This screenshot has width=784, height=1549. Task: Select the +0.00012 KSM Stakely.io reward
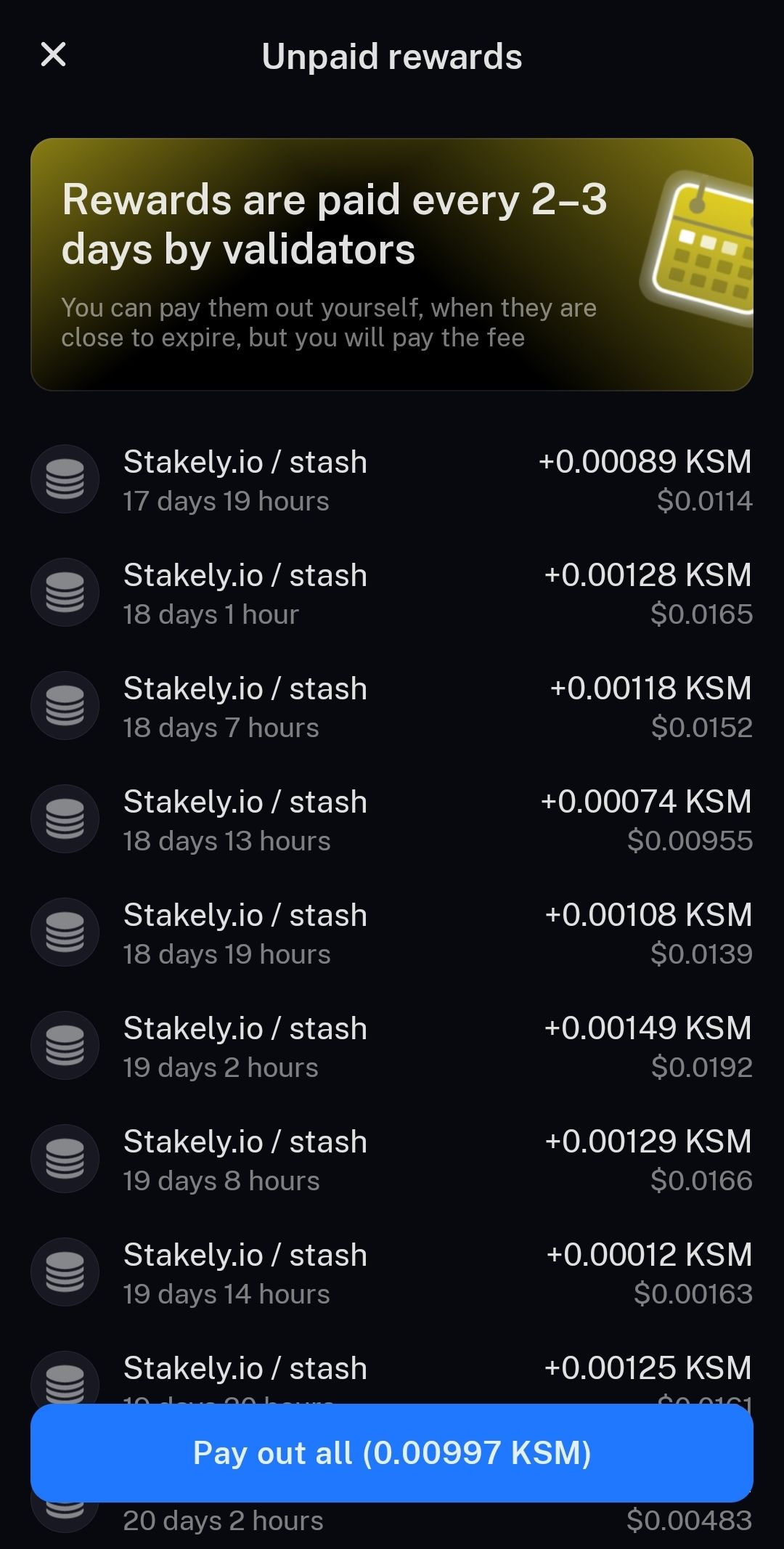[392, 1273]
